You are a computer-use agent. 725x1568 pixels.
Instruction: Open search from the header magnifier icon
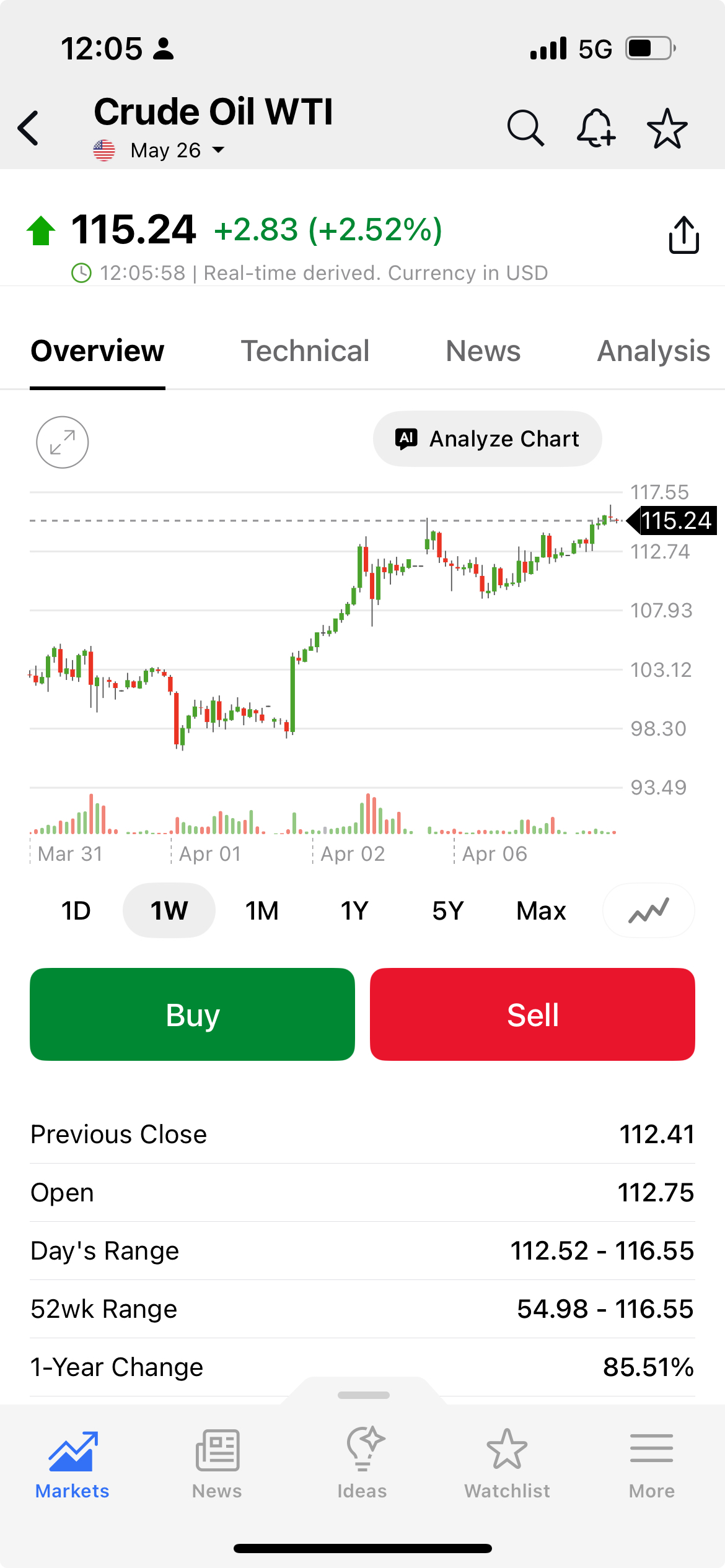(525, 128)
